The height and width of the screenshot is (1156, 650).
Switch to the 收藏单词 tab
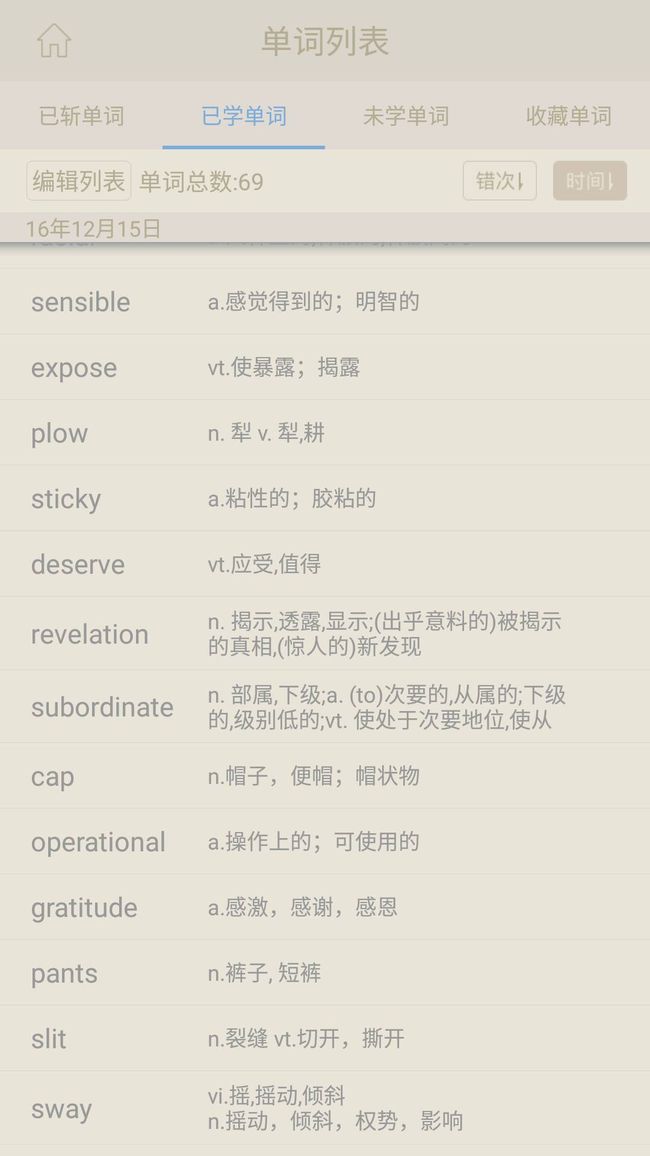tap(568, 116)
